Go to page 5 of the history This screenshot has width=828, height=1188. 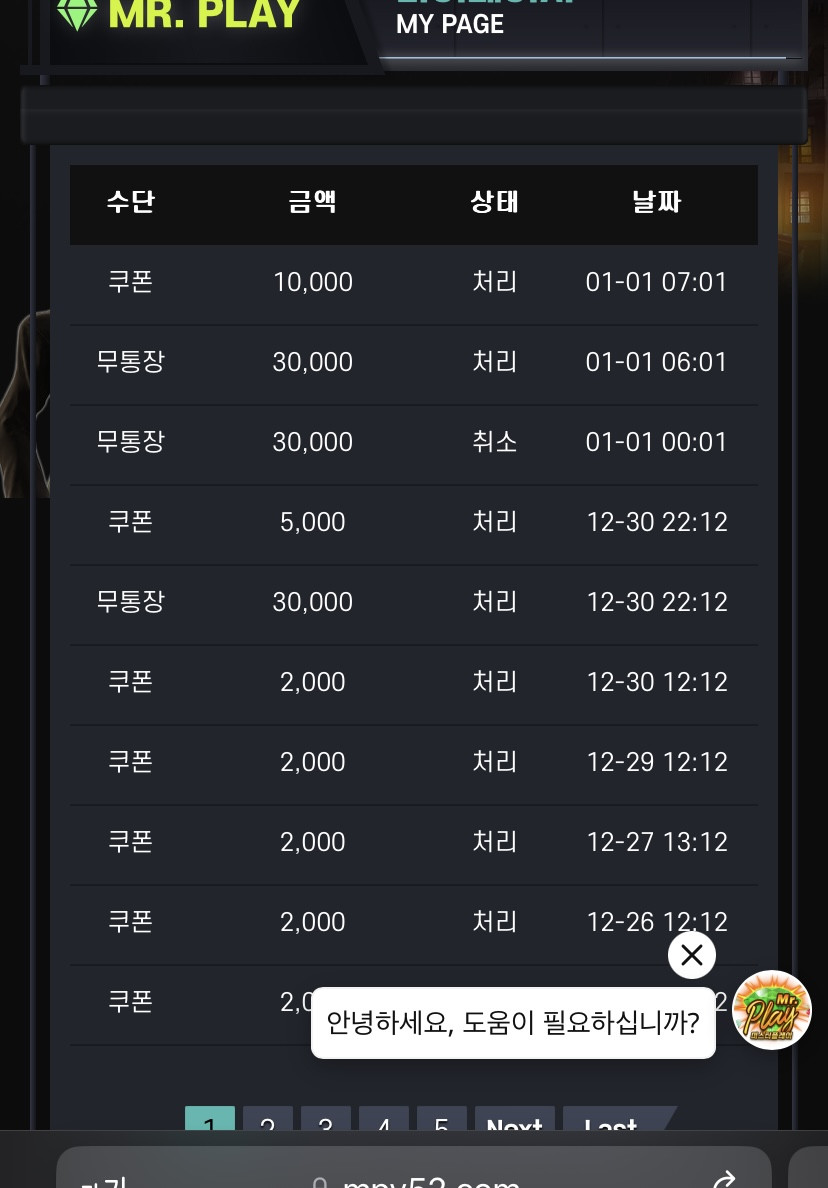(x=441, y=1121)
